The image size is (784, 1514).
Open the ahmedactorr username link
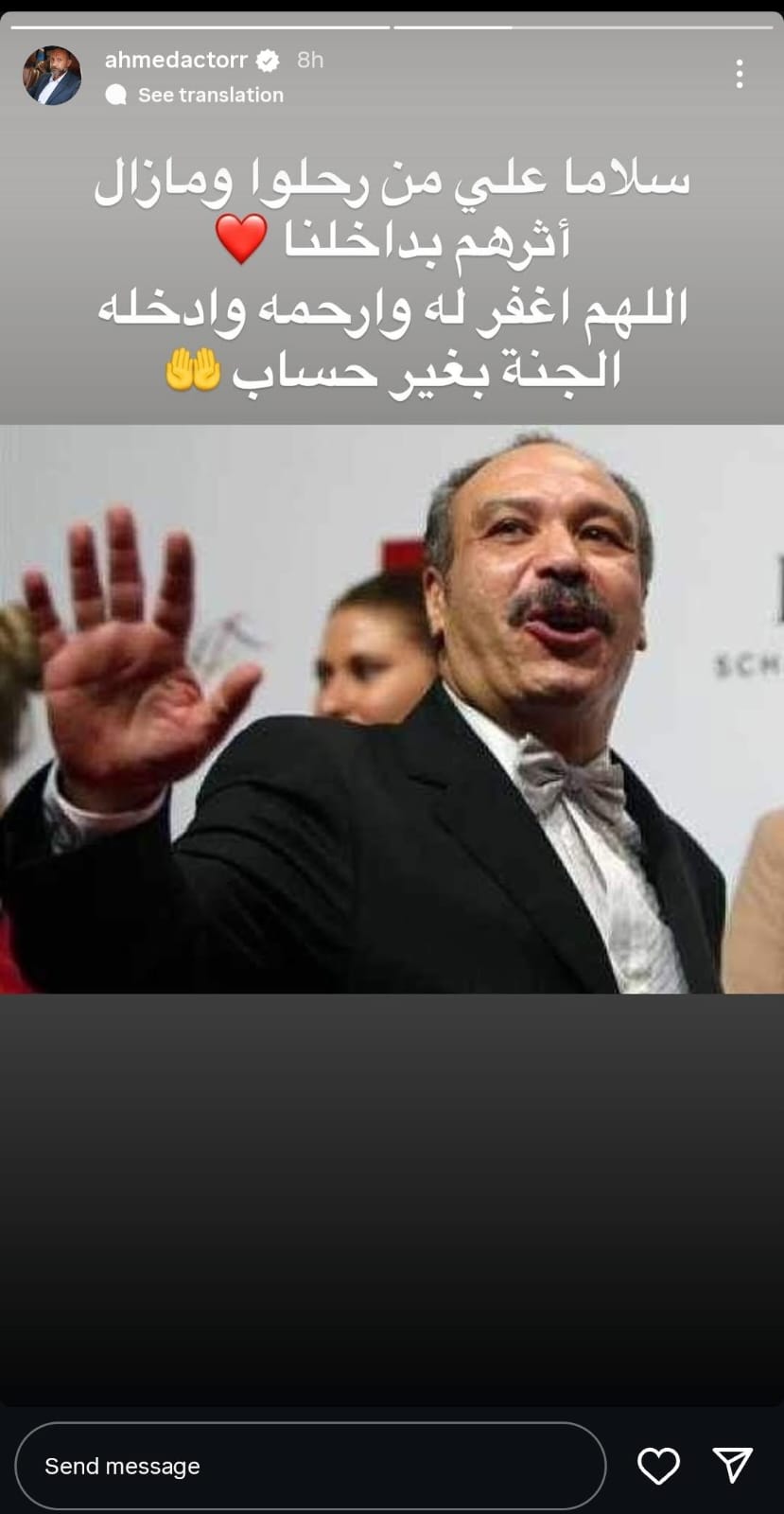(176, 60)
